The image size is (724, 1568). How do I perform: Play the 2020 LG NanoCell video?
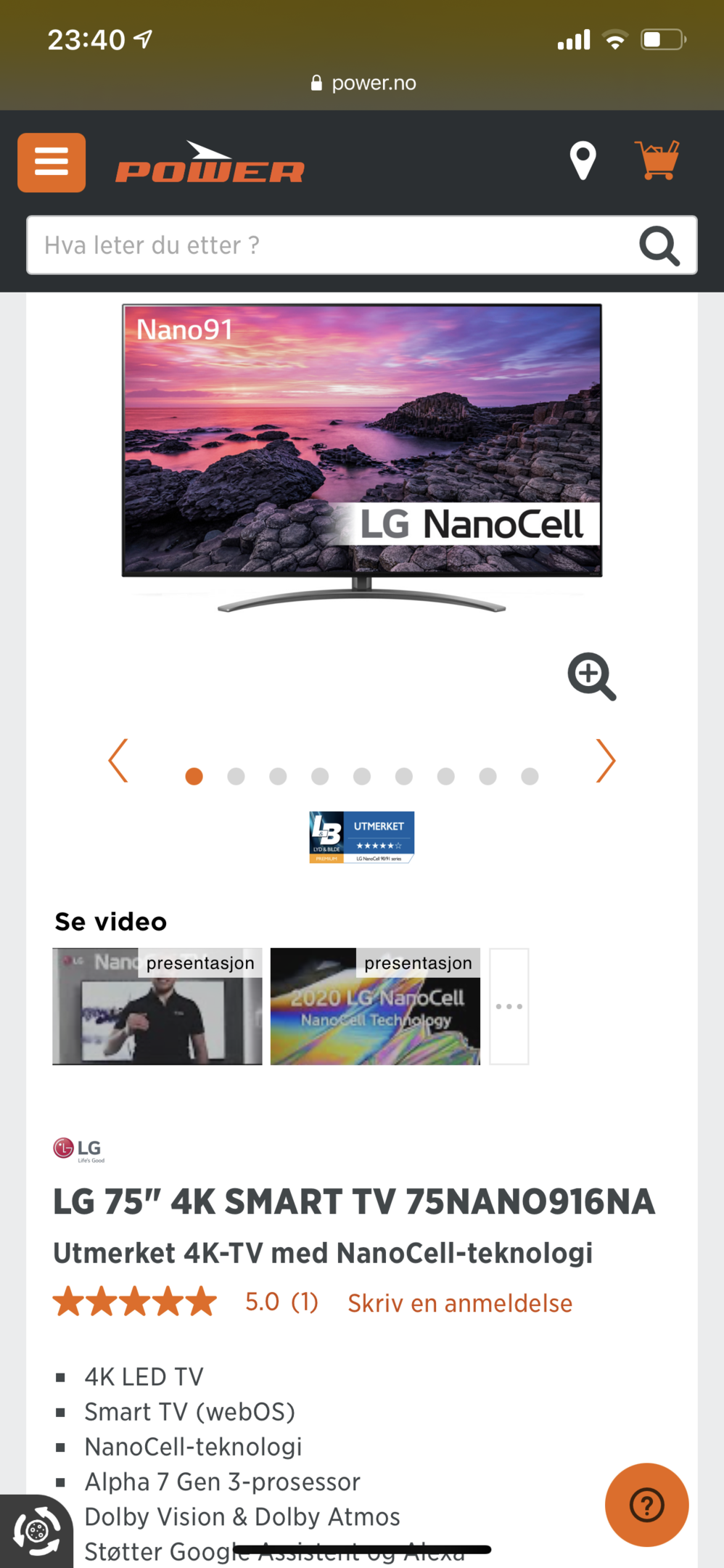tap(375, 1006)
